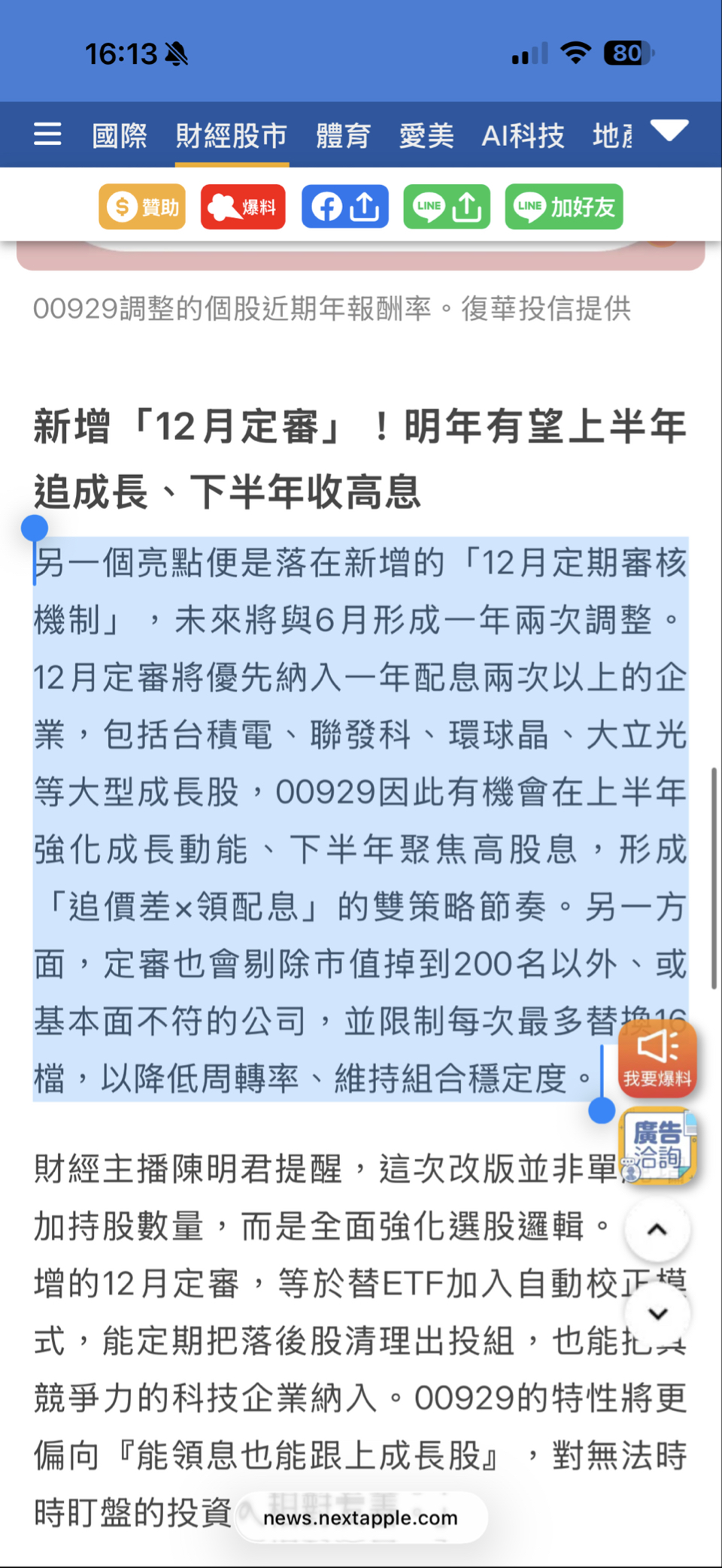Tap the up chevron button
722x1568 pixels.
(657, 1230)
